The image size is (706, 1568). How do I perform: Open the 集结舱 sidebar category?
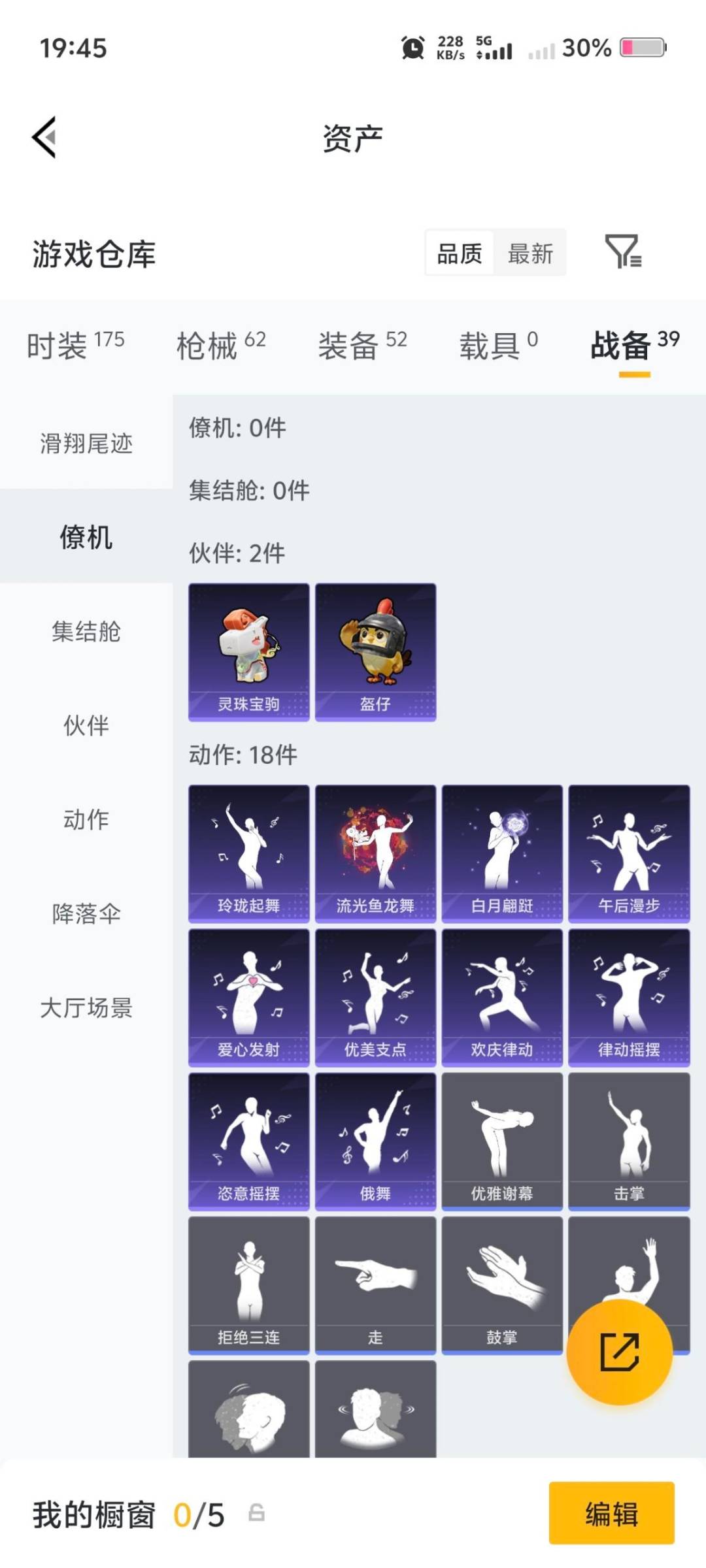tap(85, 632)
